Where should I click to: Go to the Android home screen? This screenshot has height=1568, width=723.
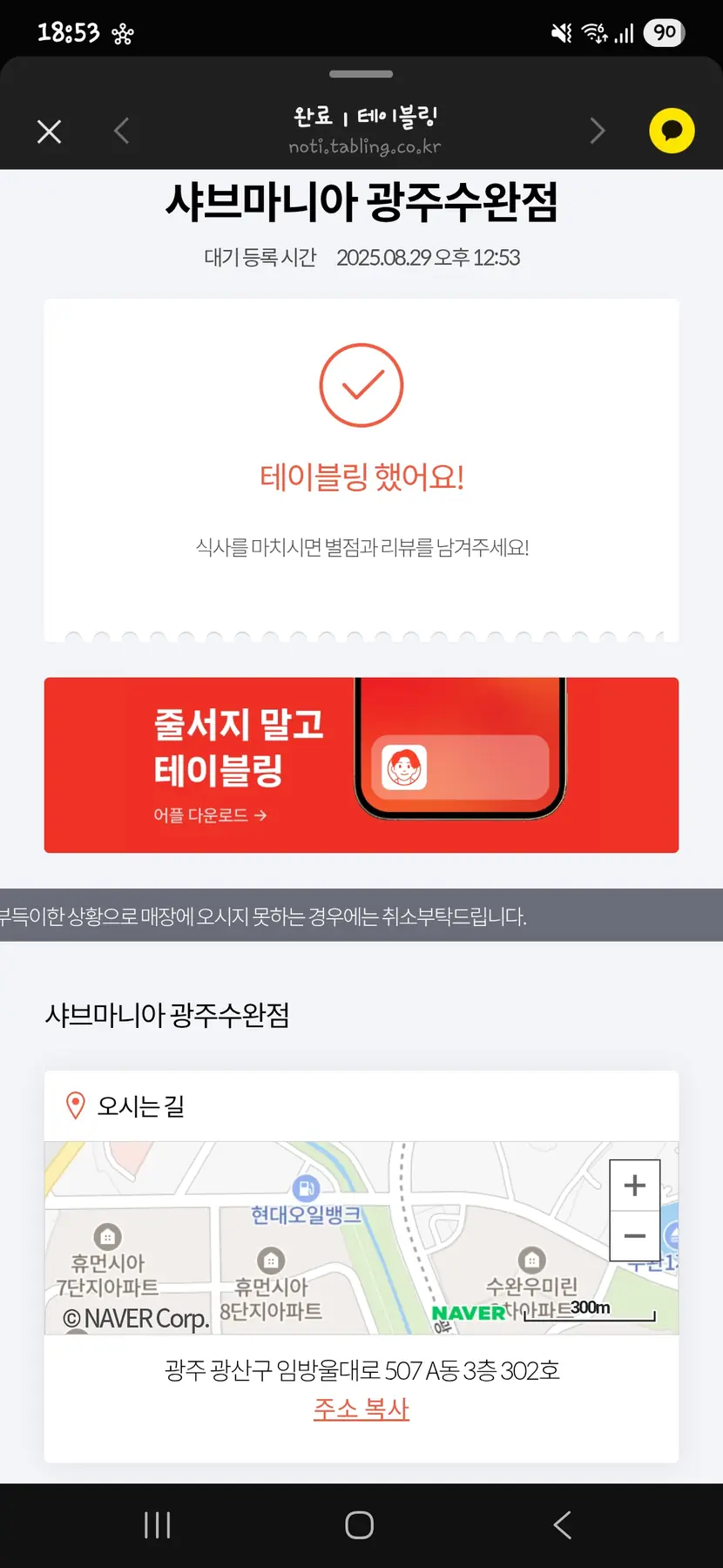[360, 1525]
